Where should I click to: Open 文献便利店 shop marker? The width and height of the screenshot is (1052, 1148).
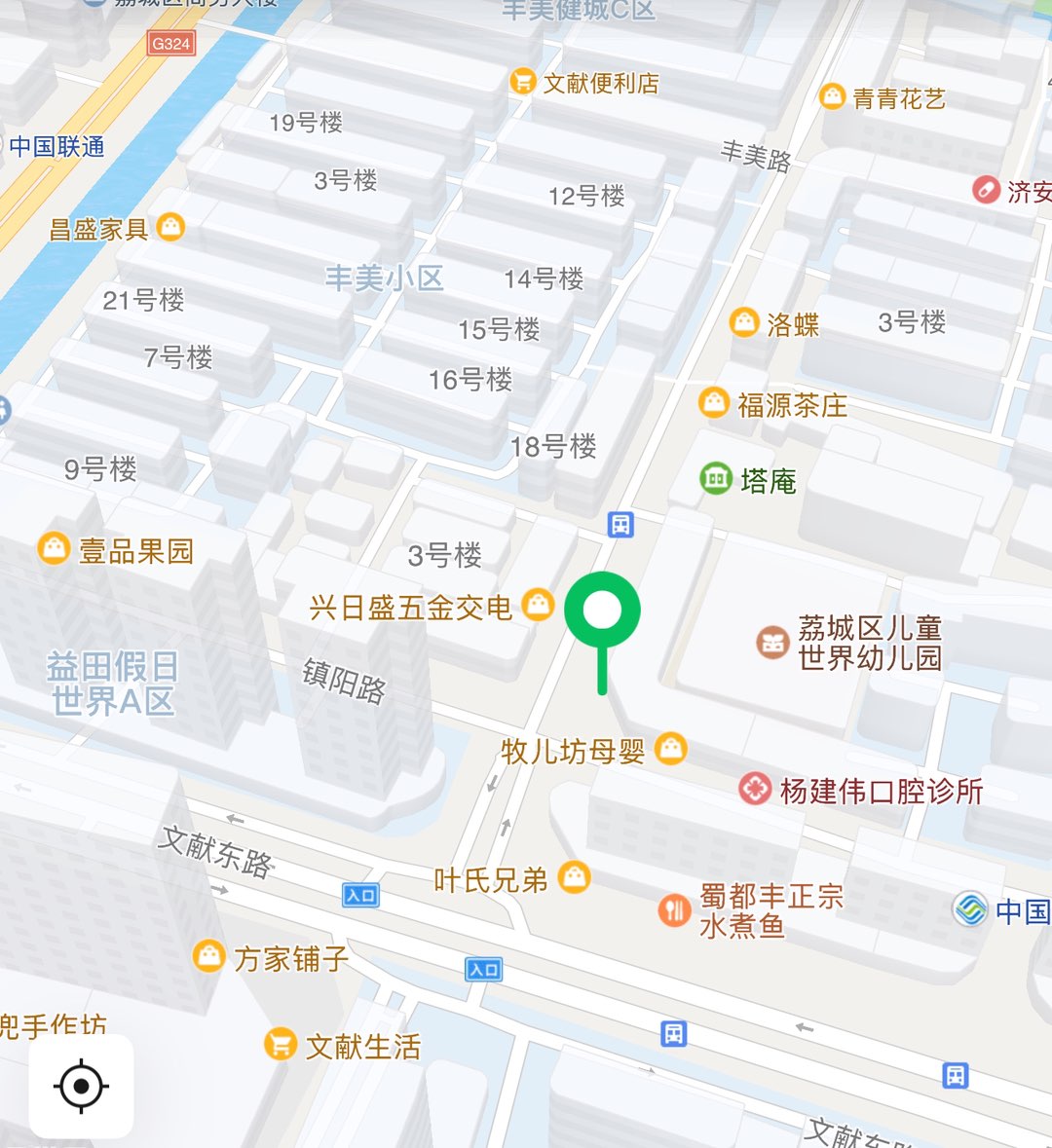(x=524, y=82)
